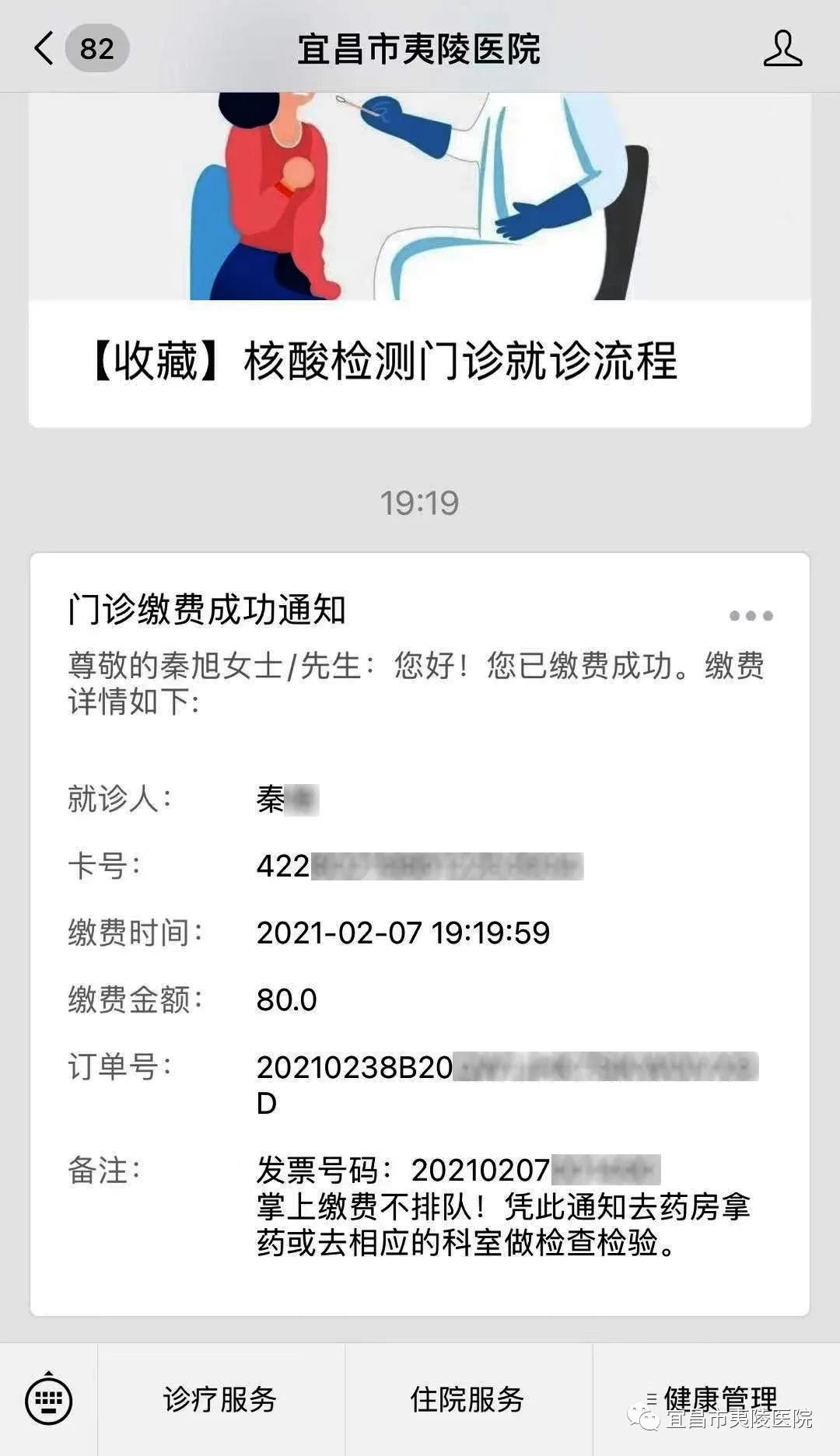Tap the three-dot menu on payment notice
The height and width of the screenshot is (1456, 840).
point(751,616)
